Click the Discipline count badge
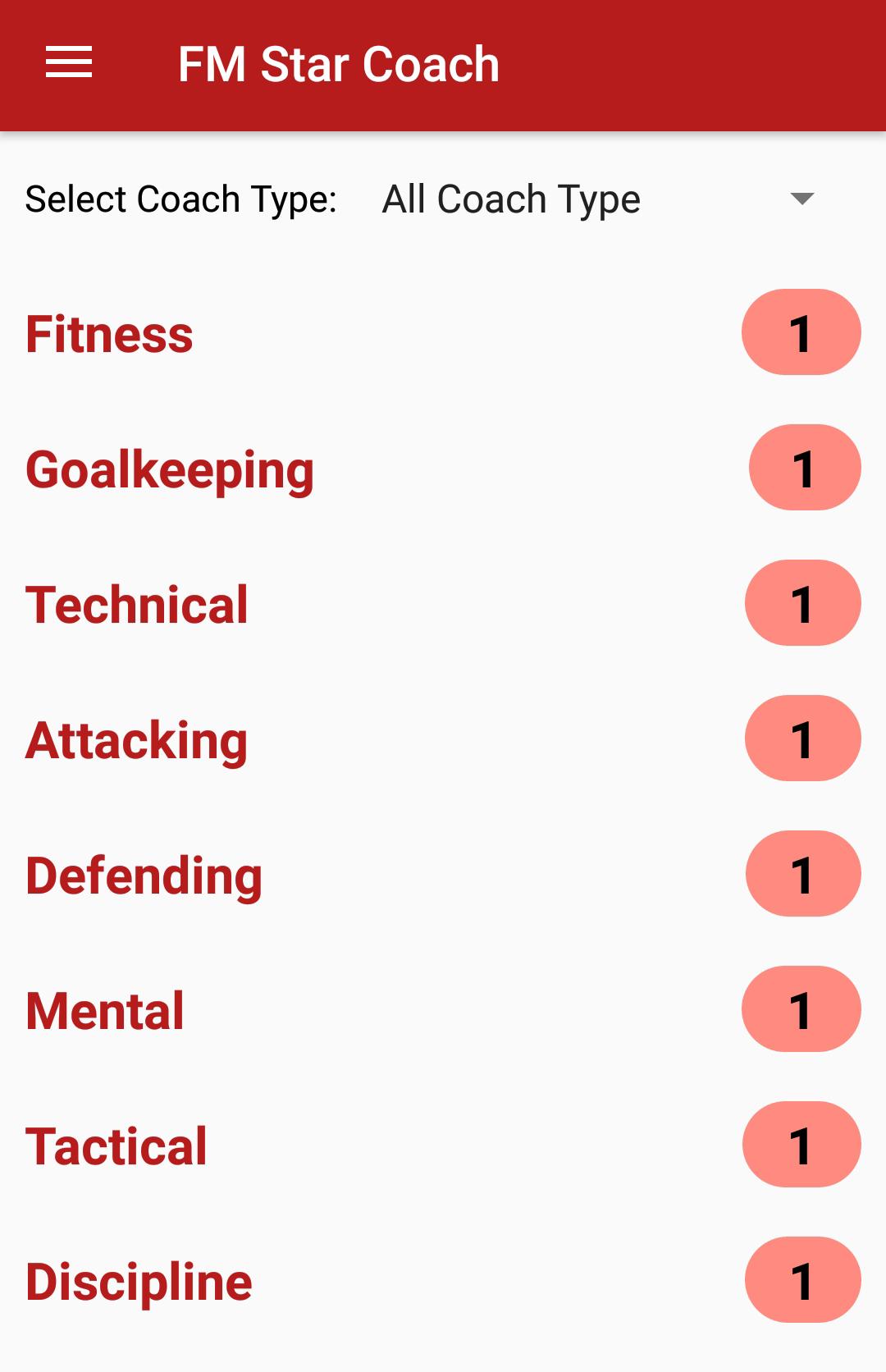The width and height of the screenshot is (886, 1372). click(801, 1281)
